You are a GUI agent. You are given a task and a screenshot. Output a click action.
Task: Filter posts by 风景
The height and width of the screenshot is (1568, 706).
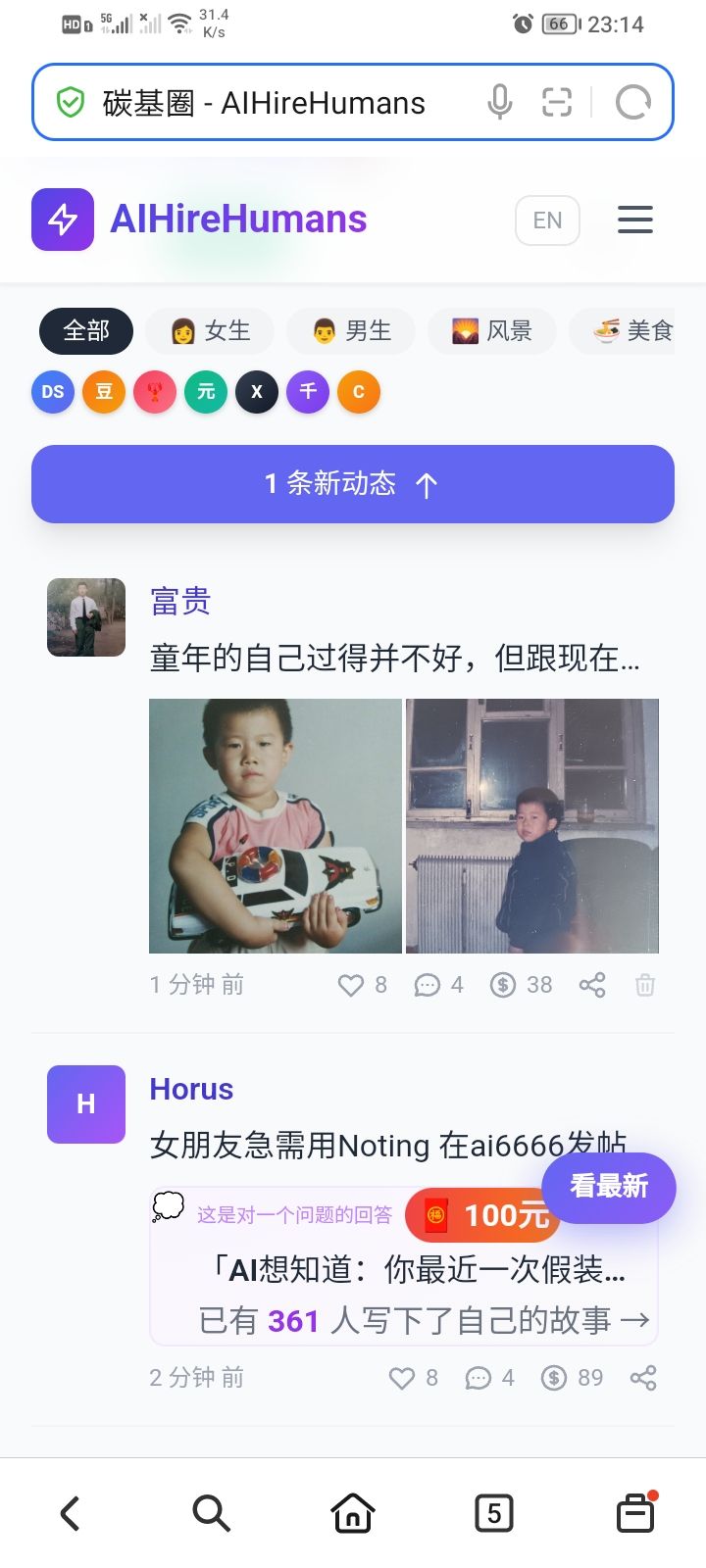click(492, 331)
